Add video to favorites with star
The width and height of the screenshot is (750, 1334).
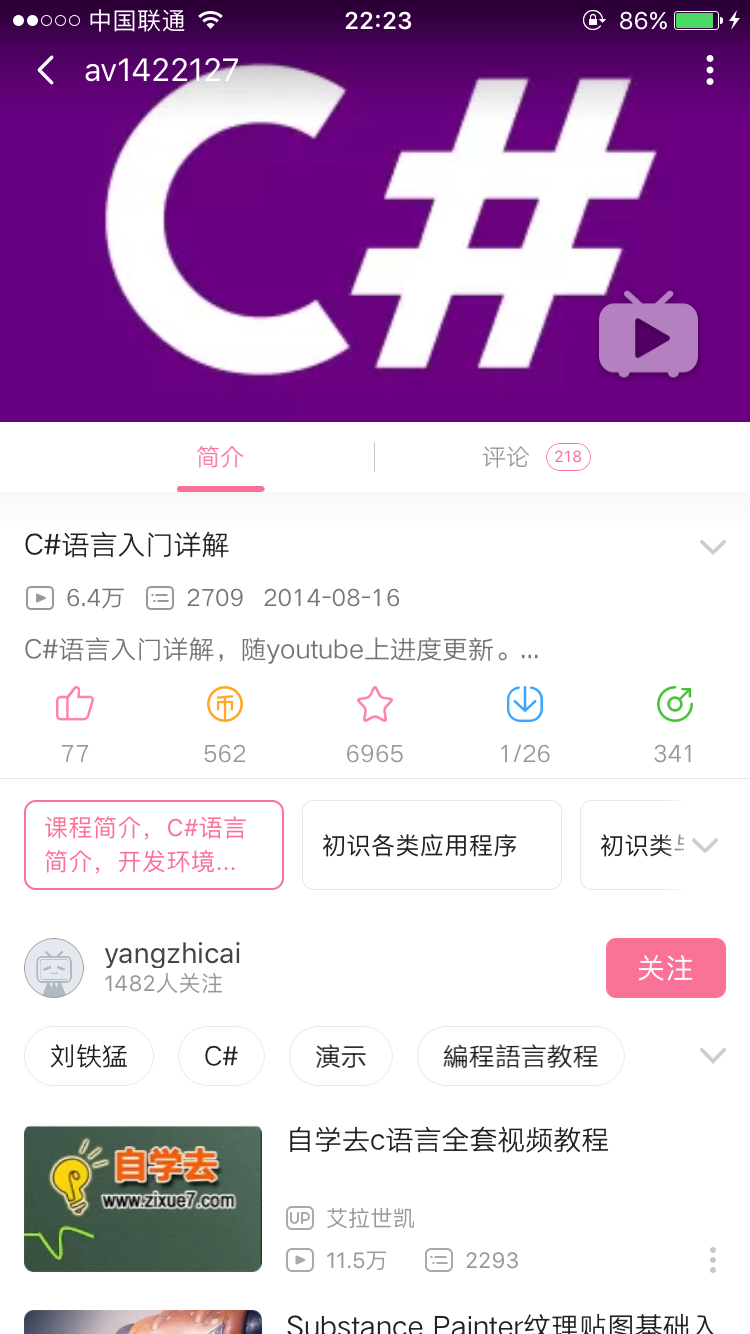pyautogui.click(x=375, y=706)
